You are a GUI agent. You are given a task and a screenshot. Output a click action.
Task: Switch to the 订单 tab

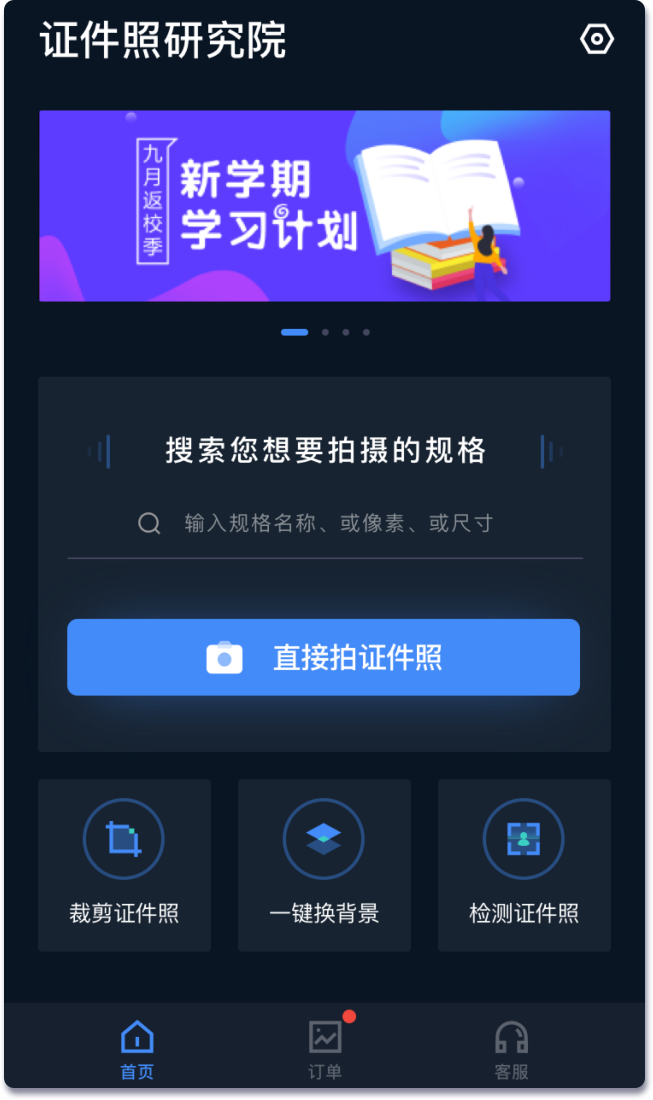[x=325, y=1050]
